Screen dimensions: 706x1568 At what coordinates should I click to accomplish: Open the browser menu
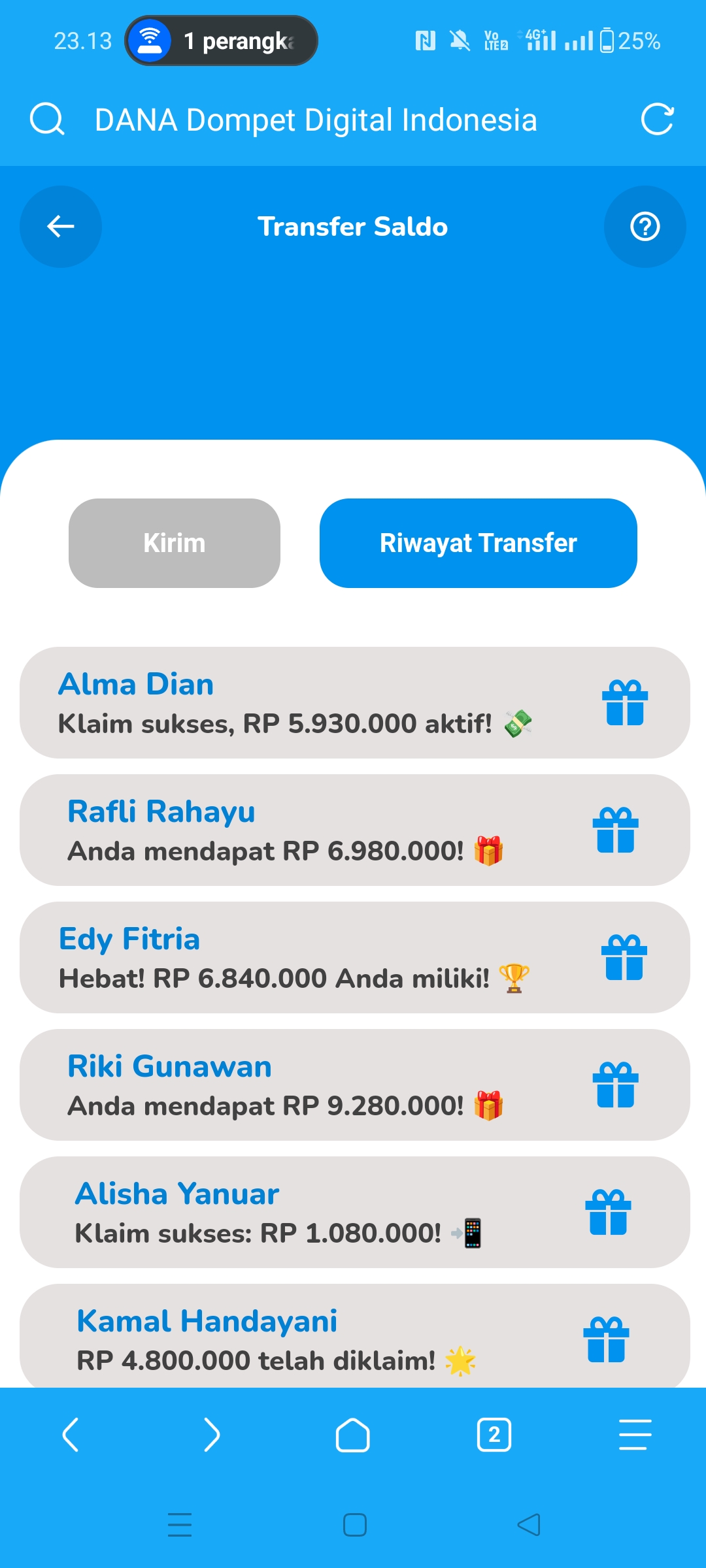click(x=635, y=1435)
